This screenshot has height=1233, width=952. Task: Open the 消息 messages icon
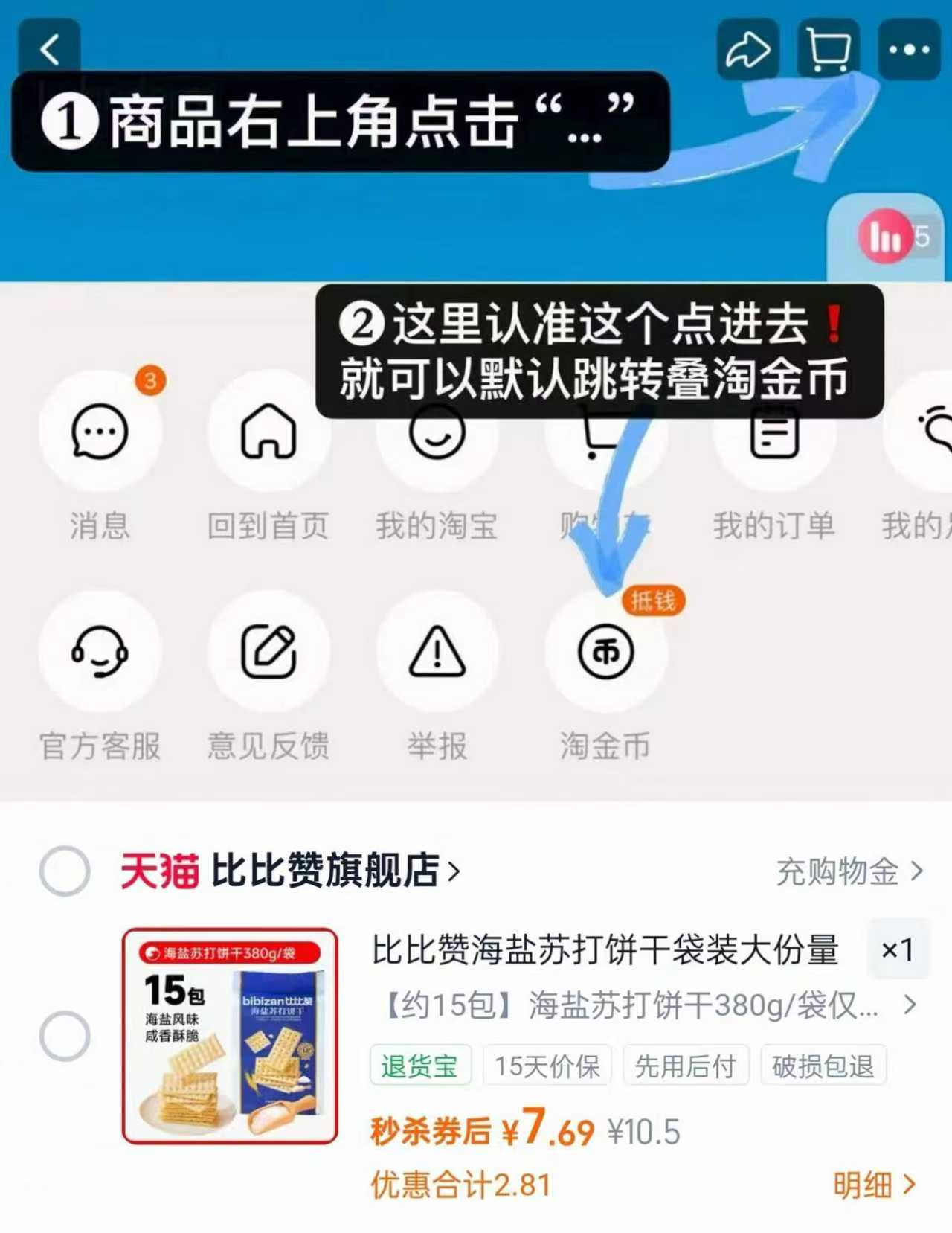pyautogui.click(x=100, y=434)
